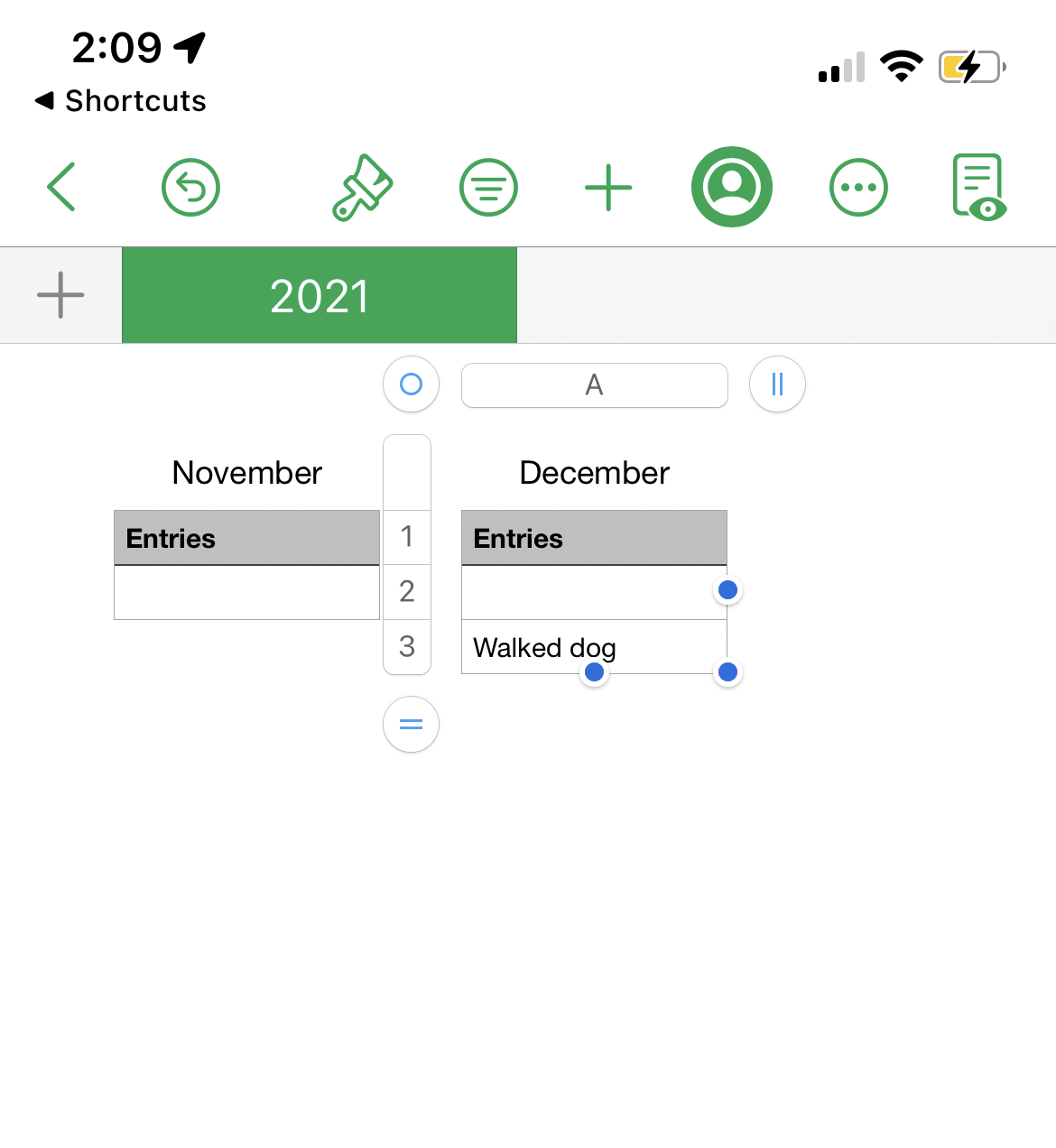
Task: Tap the column pause-style handle above December table
Action: (x=777, y=384)
